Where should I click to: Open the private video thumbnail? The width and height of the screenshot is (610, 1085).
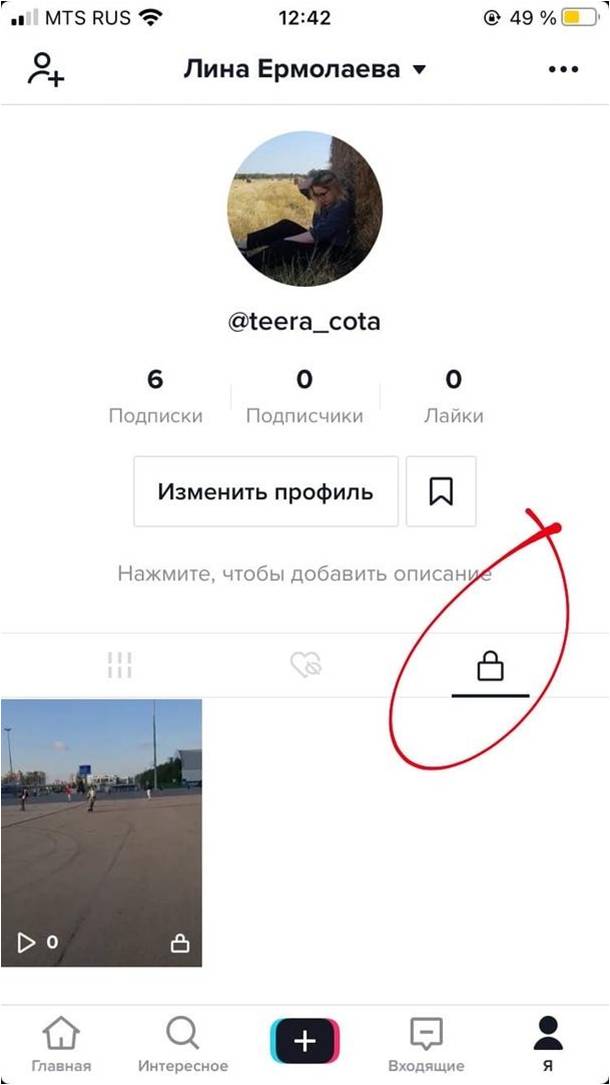point(101,833)
